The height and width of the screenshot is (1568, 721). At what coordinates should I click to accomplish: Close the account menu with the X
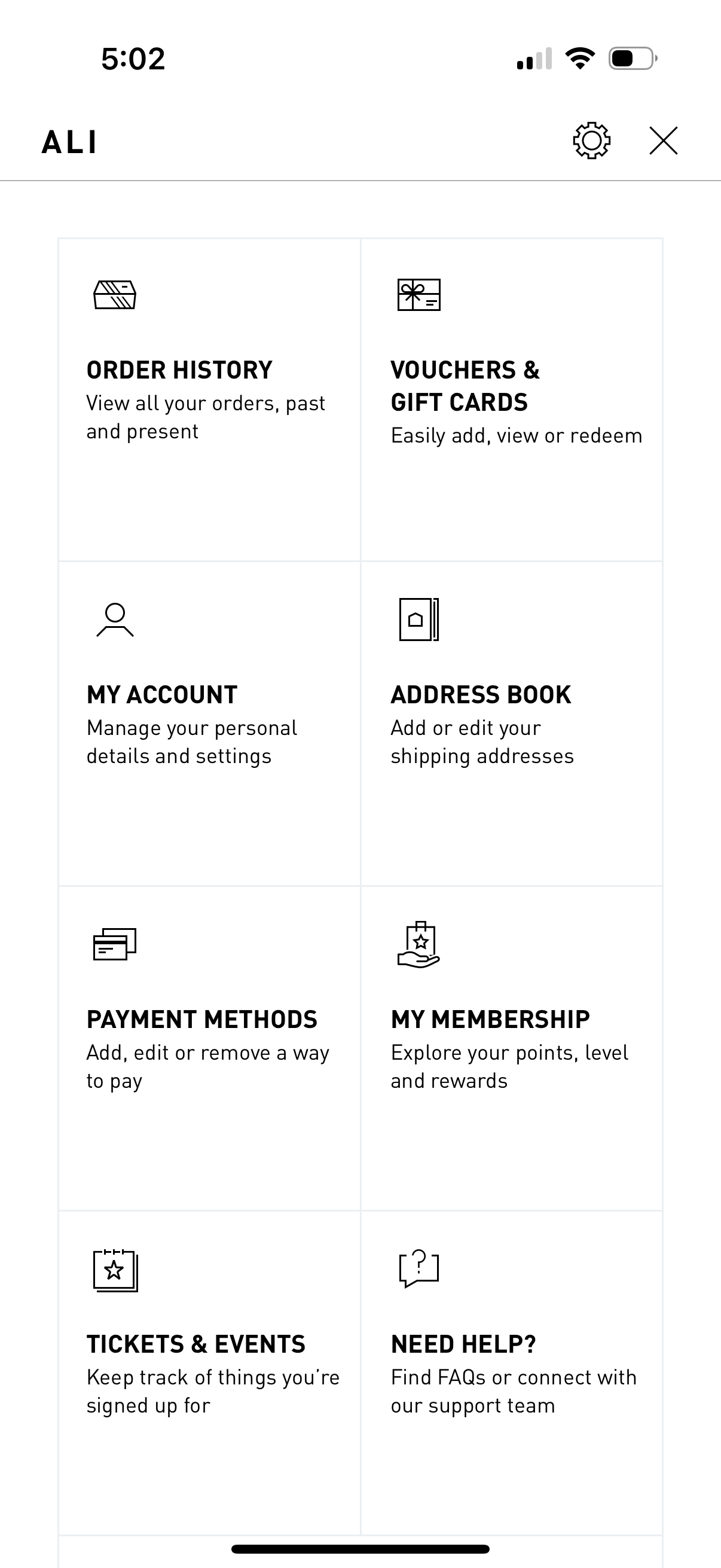coord(664,141)
